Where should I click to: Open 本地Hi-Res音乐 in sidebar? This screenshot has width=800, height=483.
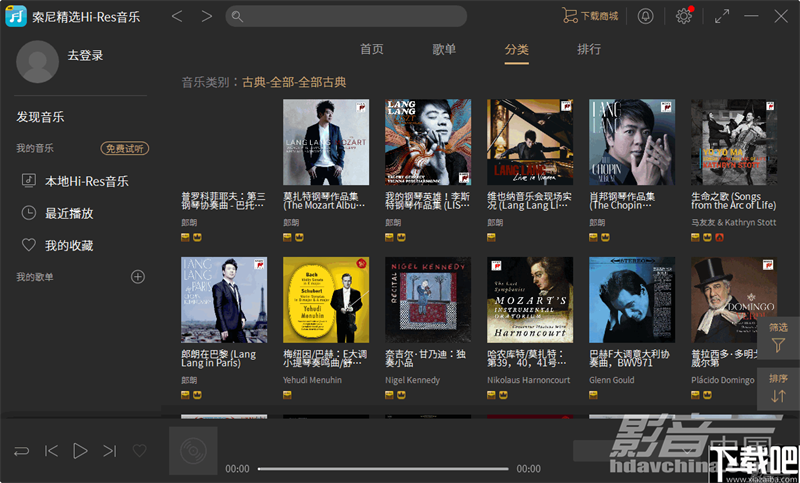[x=86, y=181]
